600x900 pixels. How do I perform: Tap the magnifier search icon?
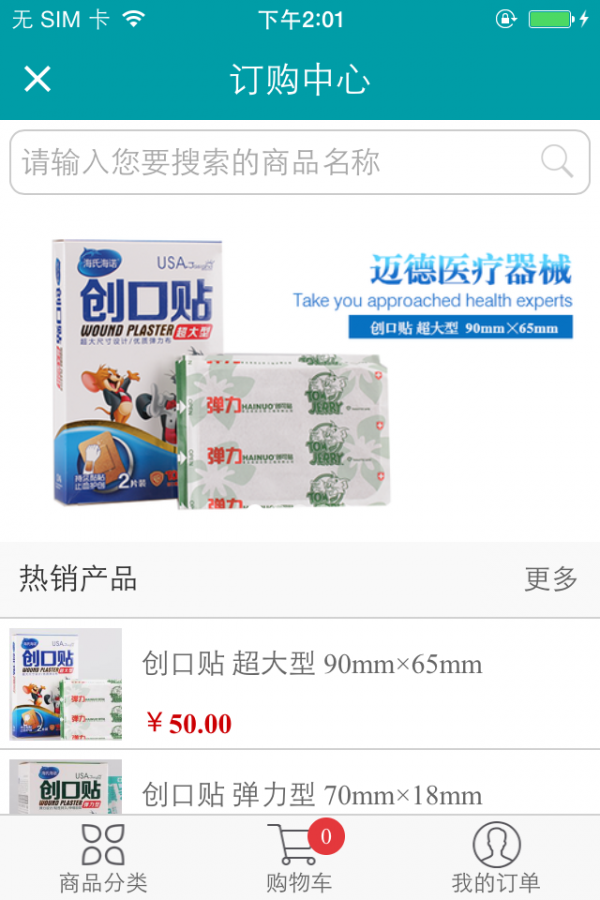[556, 161]
